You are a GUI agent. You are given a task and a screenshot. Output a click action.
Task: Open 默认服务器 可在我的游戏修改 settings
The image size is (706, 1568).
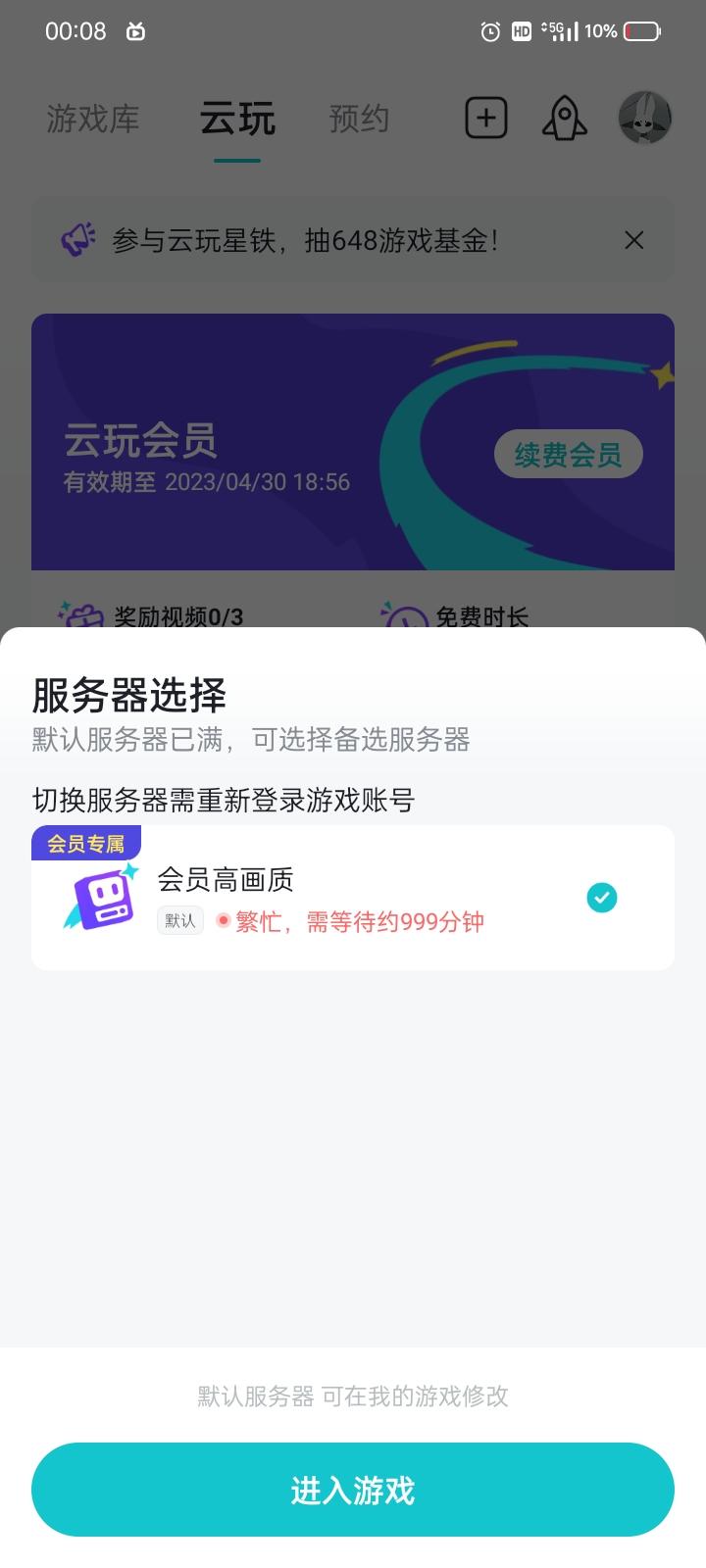pyautogui.click(x=352, y=1397)
